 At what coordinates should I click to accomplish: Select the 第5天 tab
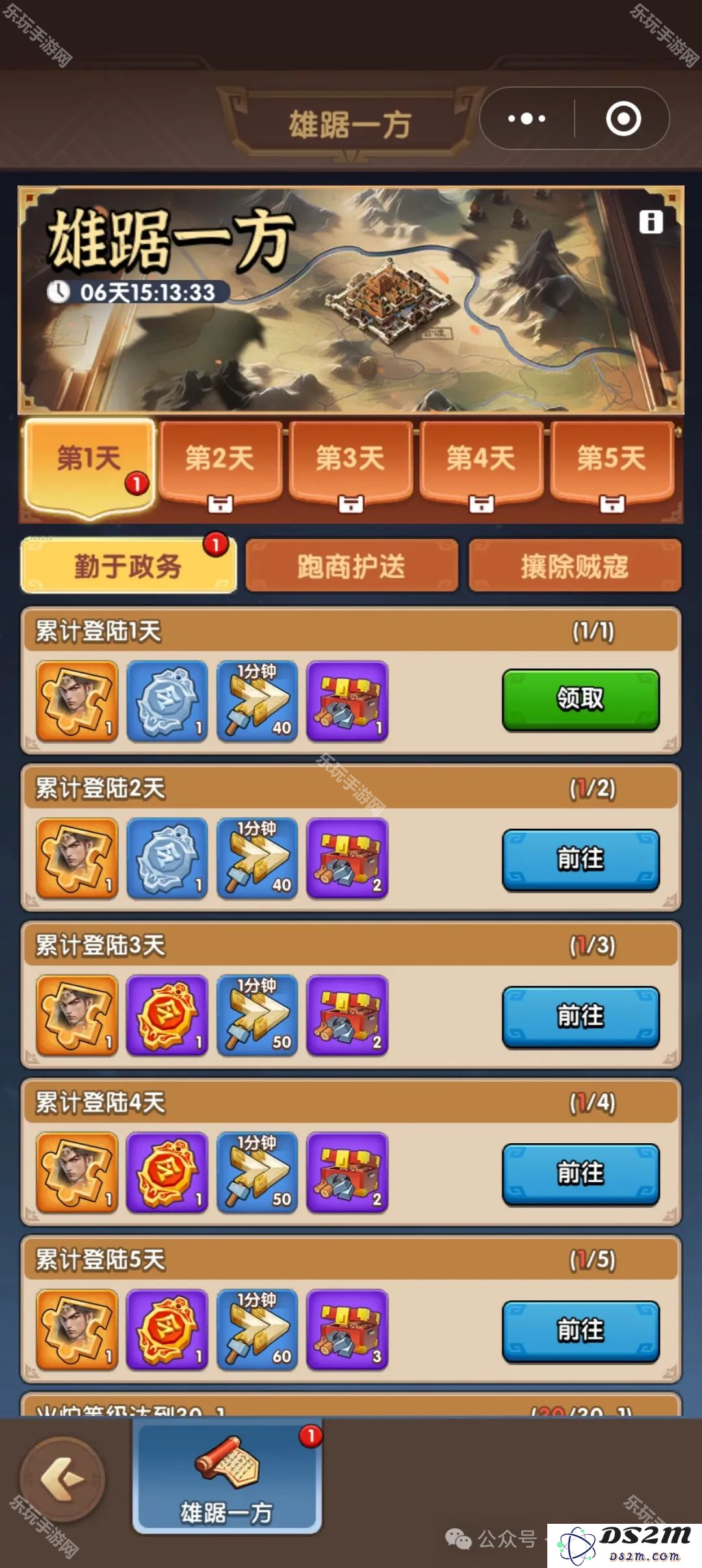point(612,460)
